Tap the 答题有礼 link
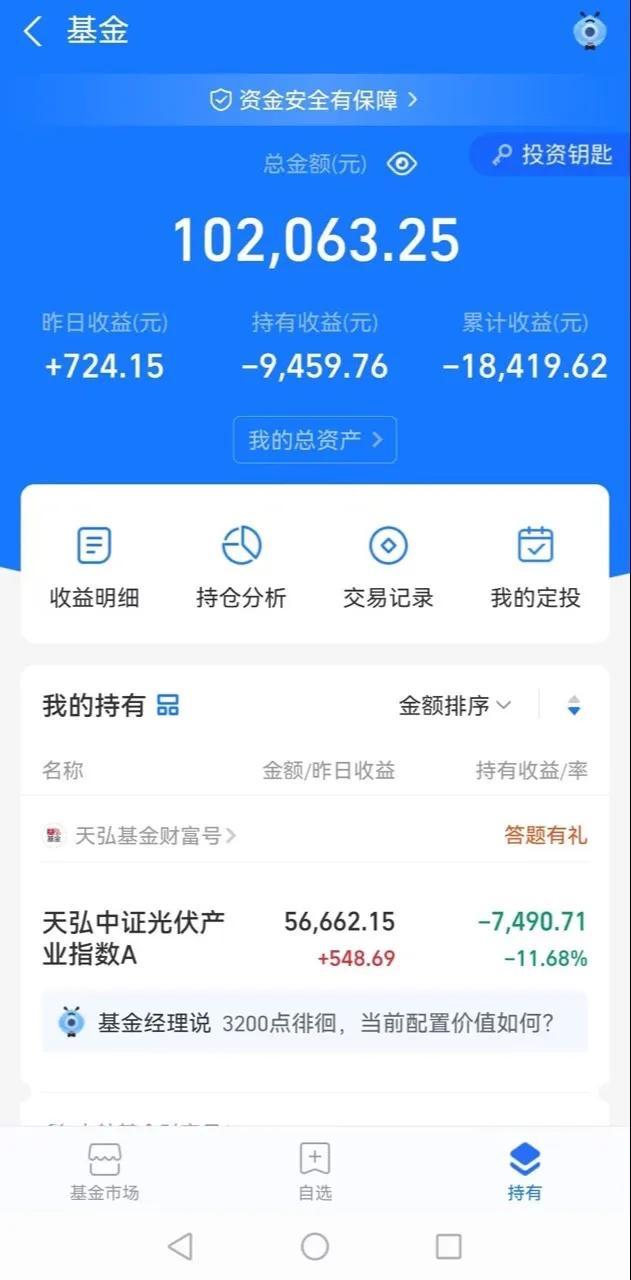The image size is (631, 1280). pos(545,835)
